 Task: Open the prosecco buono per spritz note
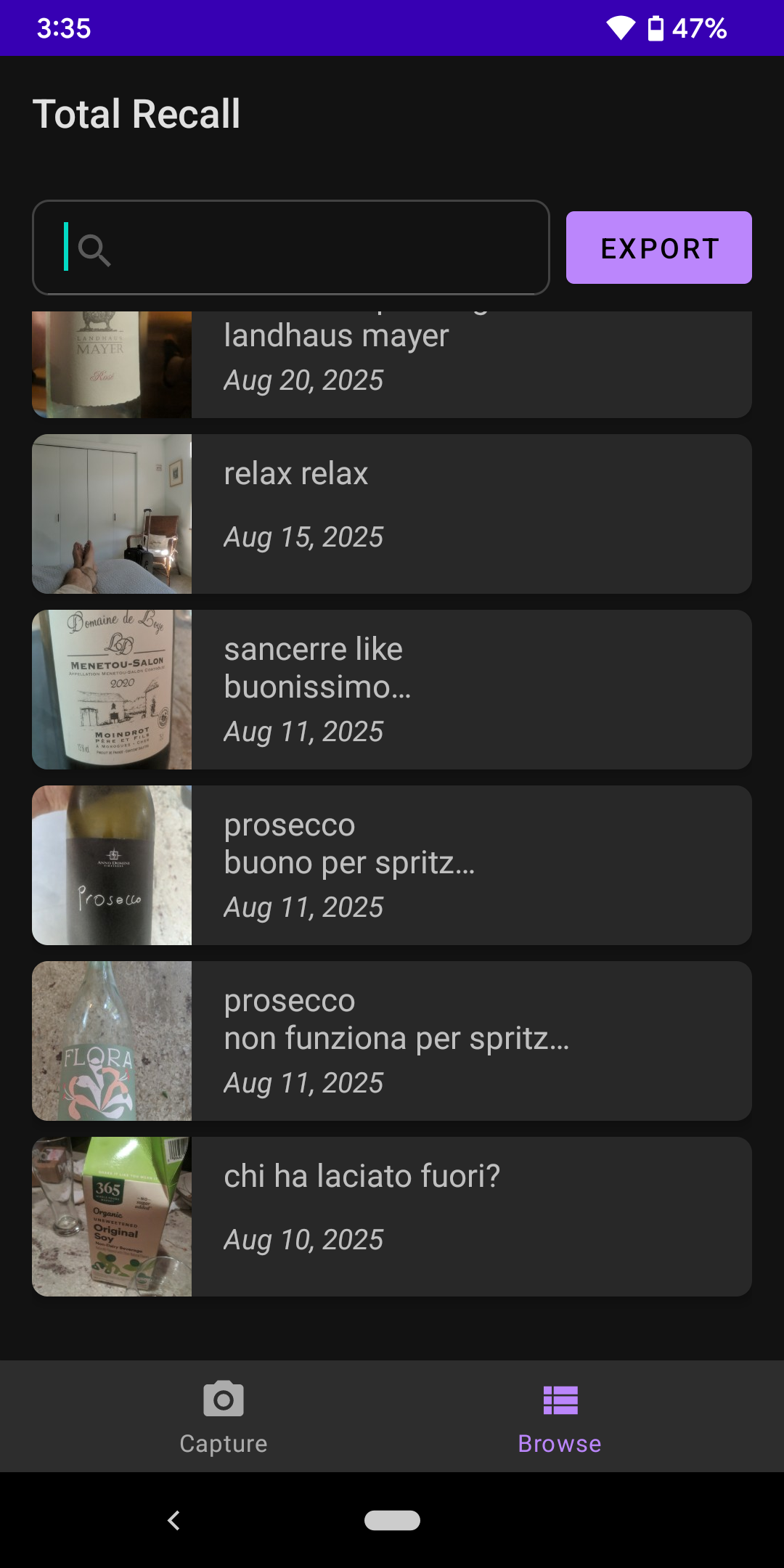[x=392, y=865]
